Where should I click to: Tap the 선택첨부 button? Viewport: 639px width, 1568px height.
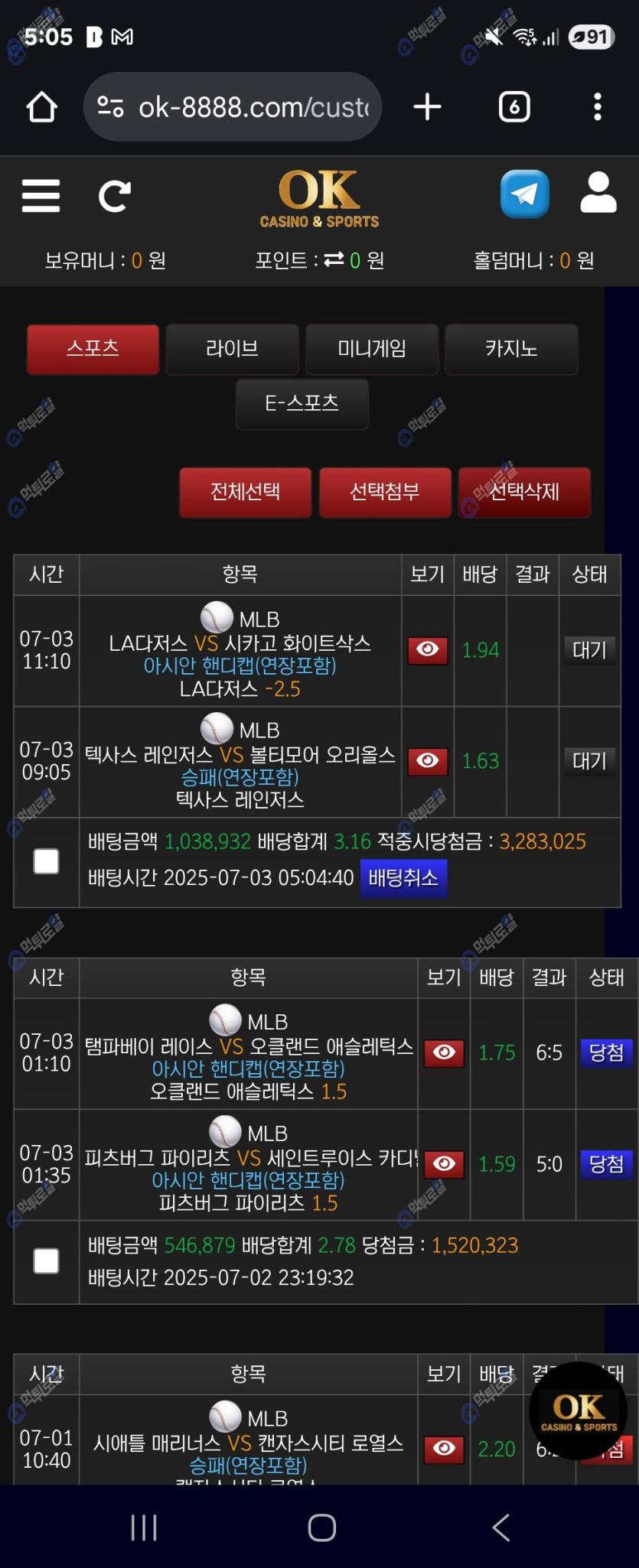(x=384, y=492)
